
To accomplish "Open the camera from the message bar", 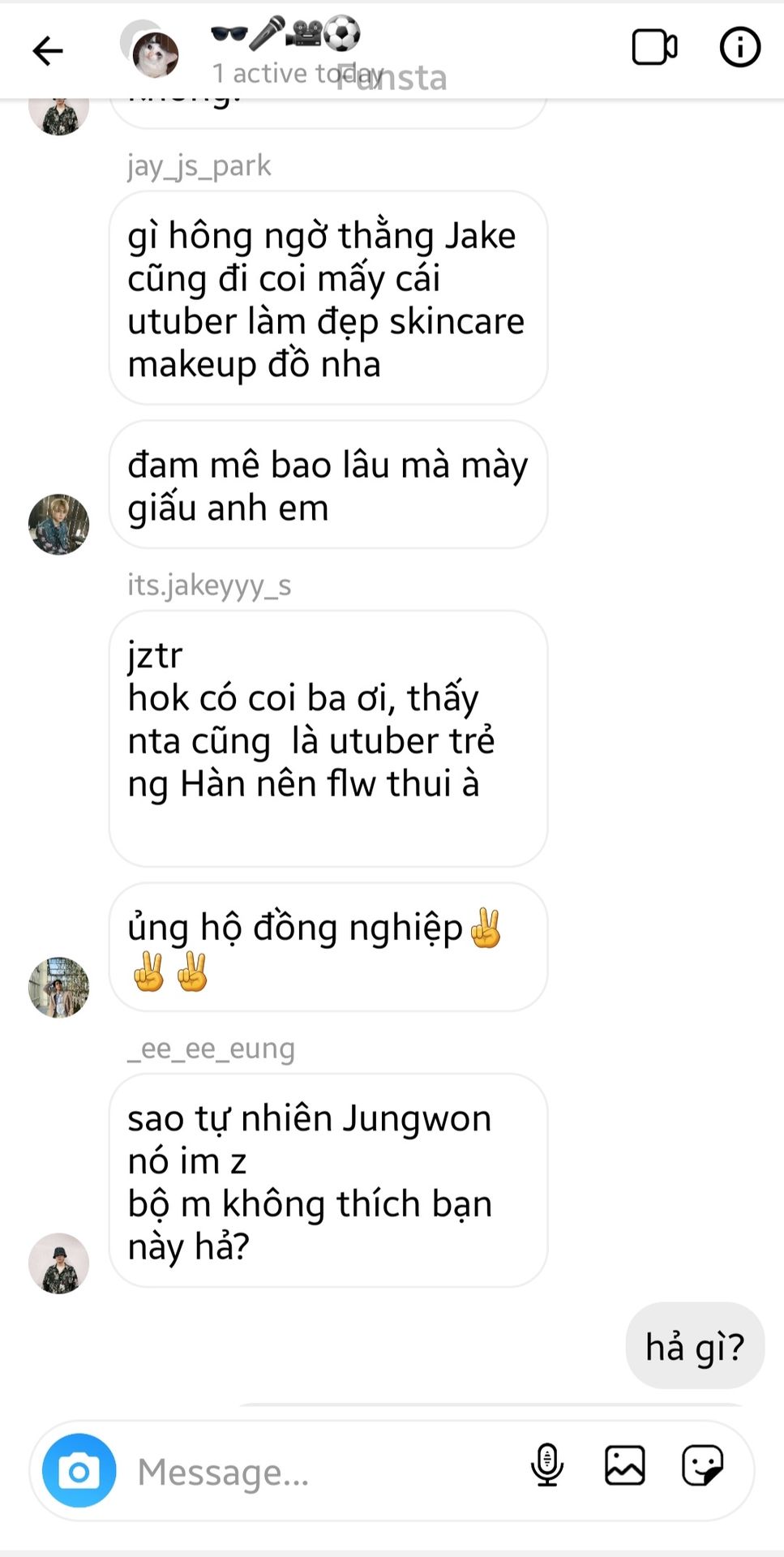I will (79, 1471).
